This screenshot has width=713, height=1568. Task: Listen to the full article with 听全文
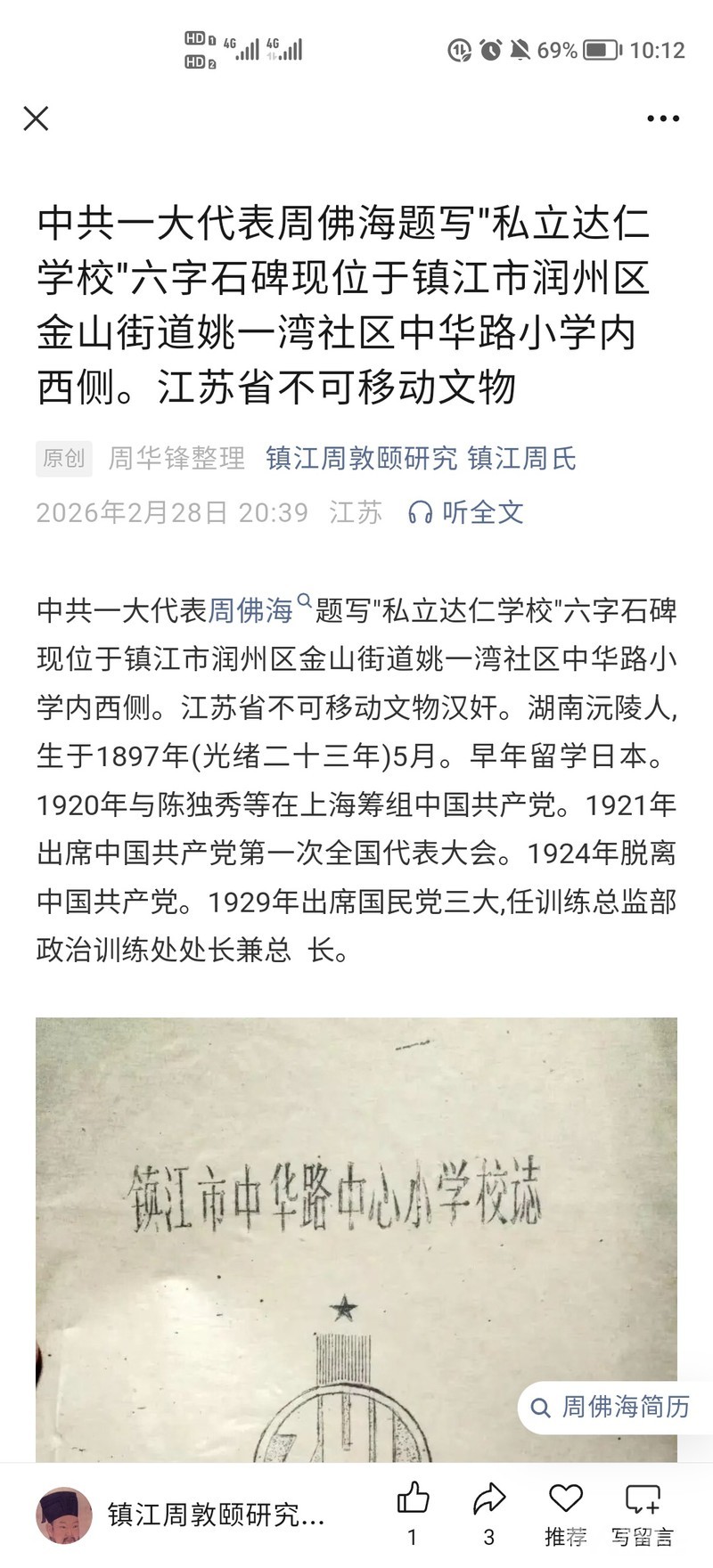[x=466, y=512]
